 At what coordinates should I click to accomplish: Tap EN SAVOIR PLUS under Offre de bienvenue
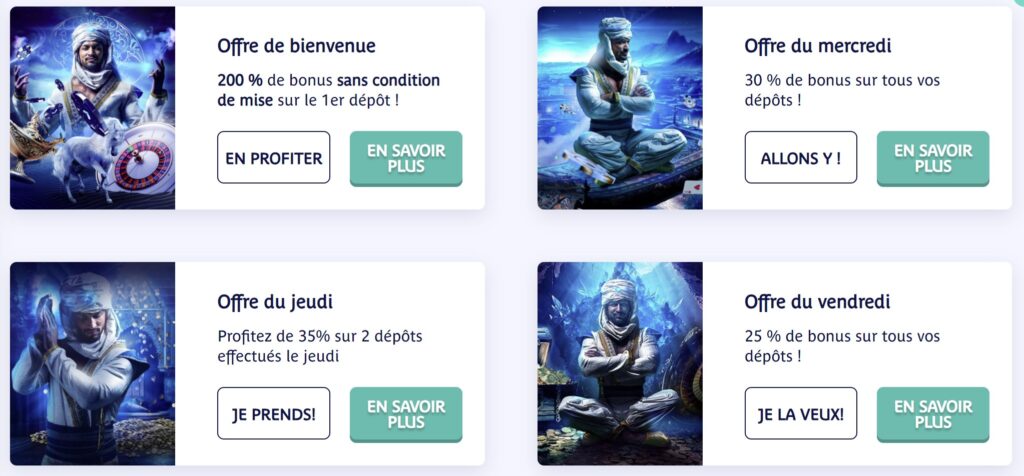coord(406,158)
